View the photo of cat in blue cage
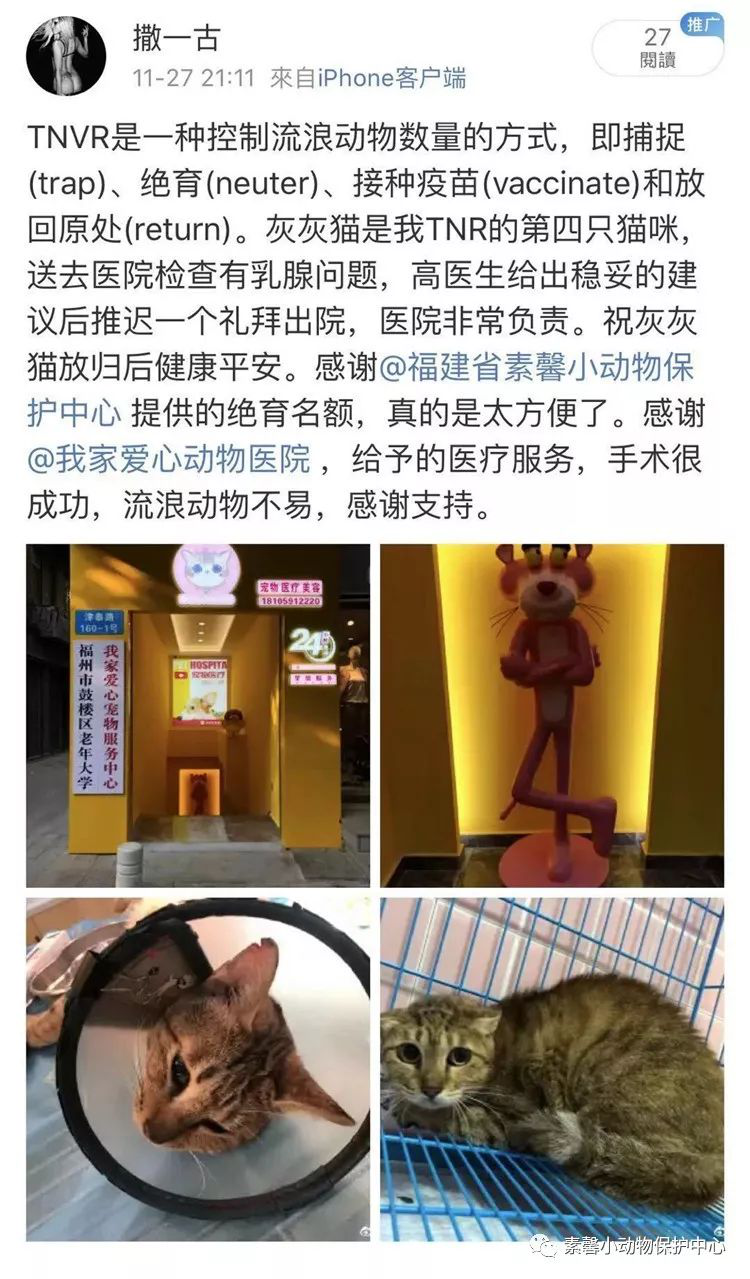Image resolution: width=750 pixels, height=1279 pixels. (552, 1069)
